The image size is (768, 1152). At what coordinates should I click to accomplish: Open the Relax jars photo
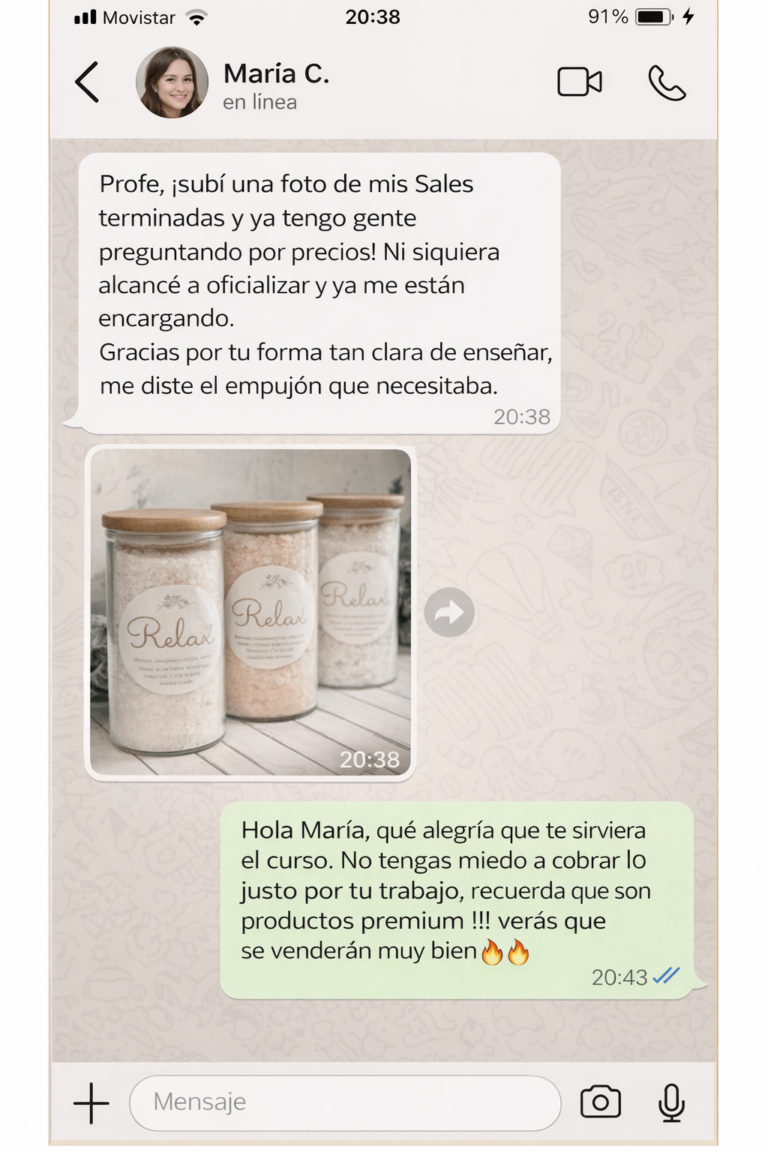(250, 612)
